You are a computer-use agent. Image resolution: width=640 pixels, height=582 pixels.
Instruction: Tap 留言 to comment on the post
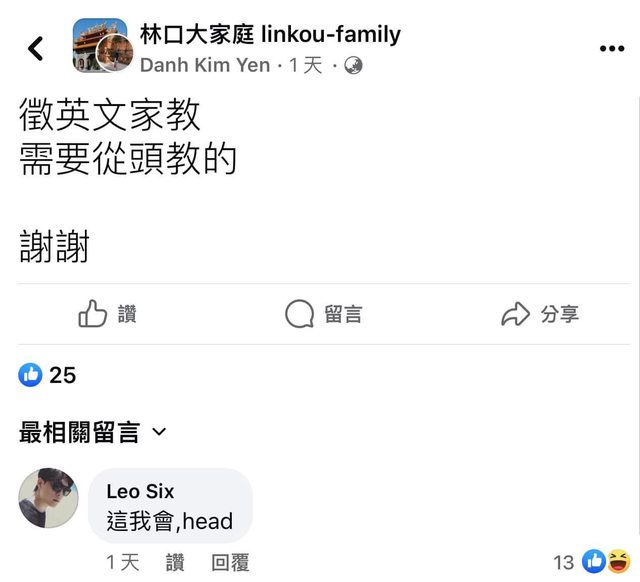click(323, 314)
